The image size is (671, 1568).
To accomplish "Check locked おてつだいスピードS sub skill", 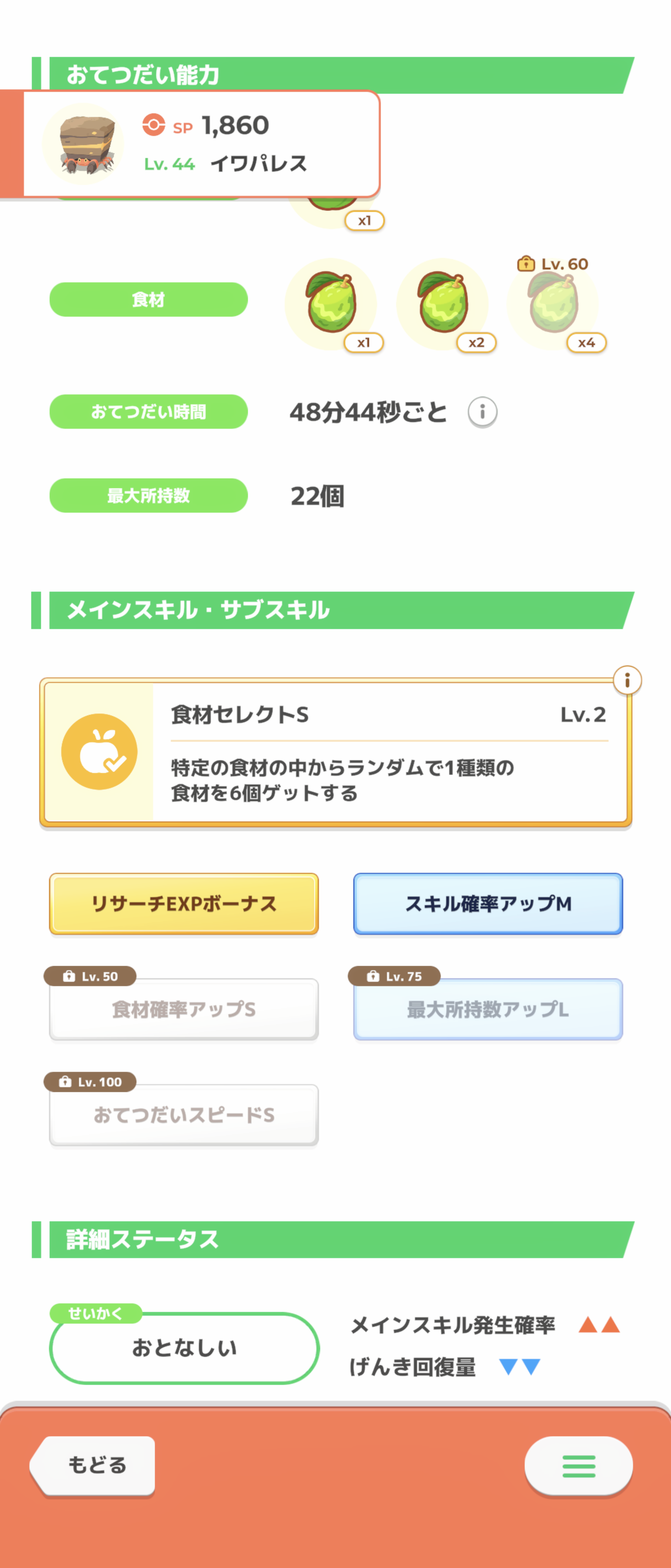I will pos(184,1114).
